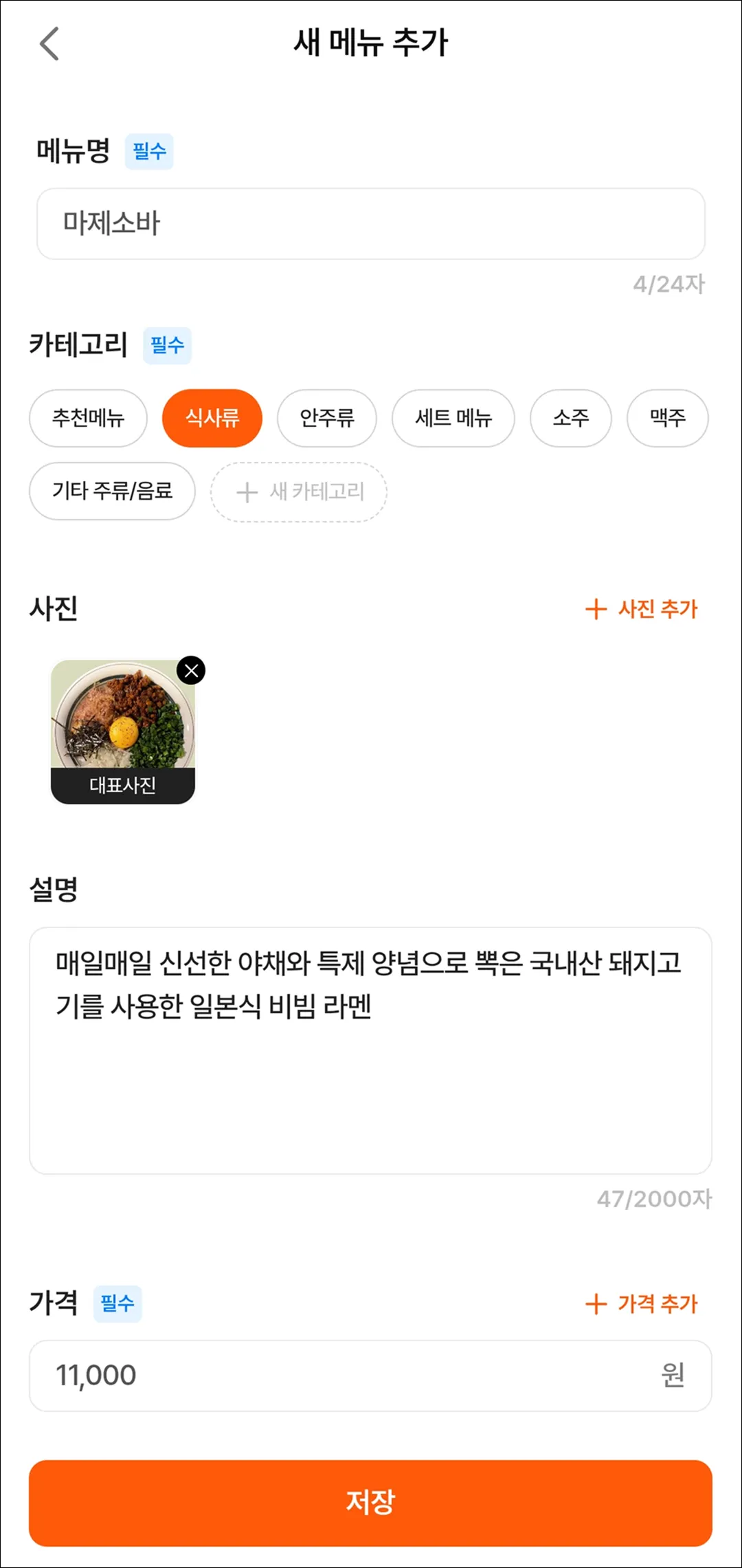Pick the 세트 메뉴 category chip
Screen dimensions: 742x1568
453,418
